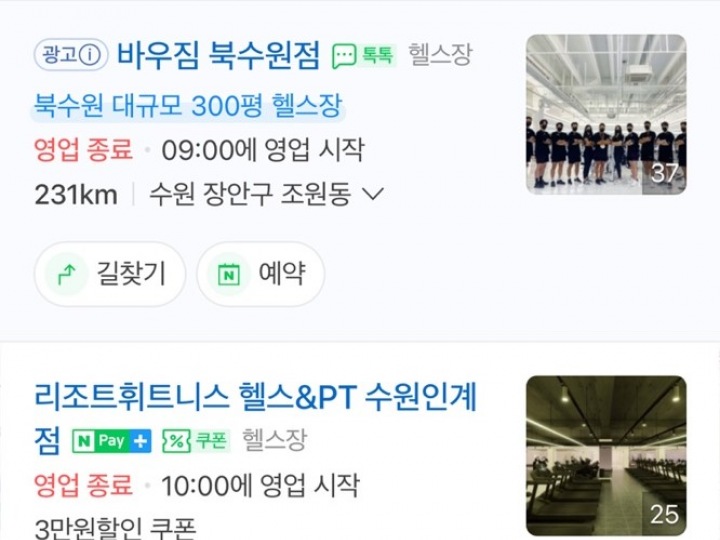
Task: Open the 바우짐 북수원점 listing
Action: pos(221,54)
